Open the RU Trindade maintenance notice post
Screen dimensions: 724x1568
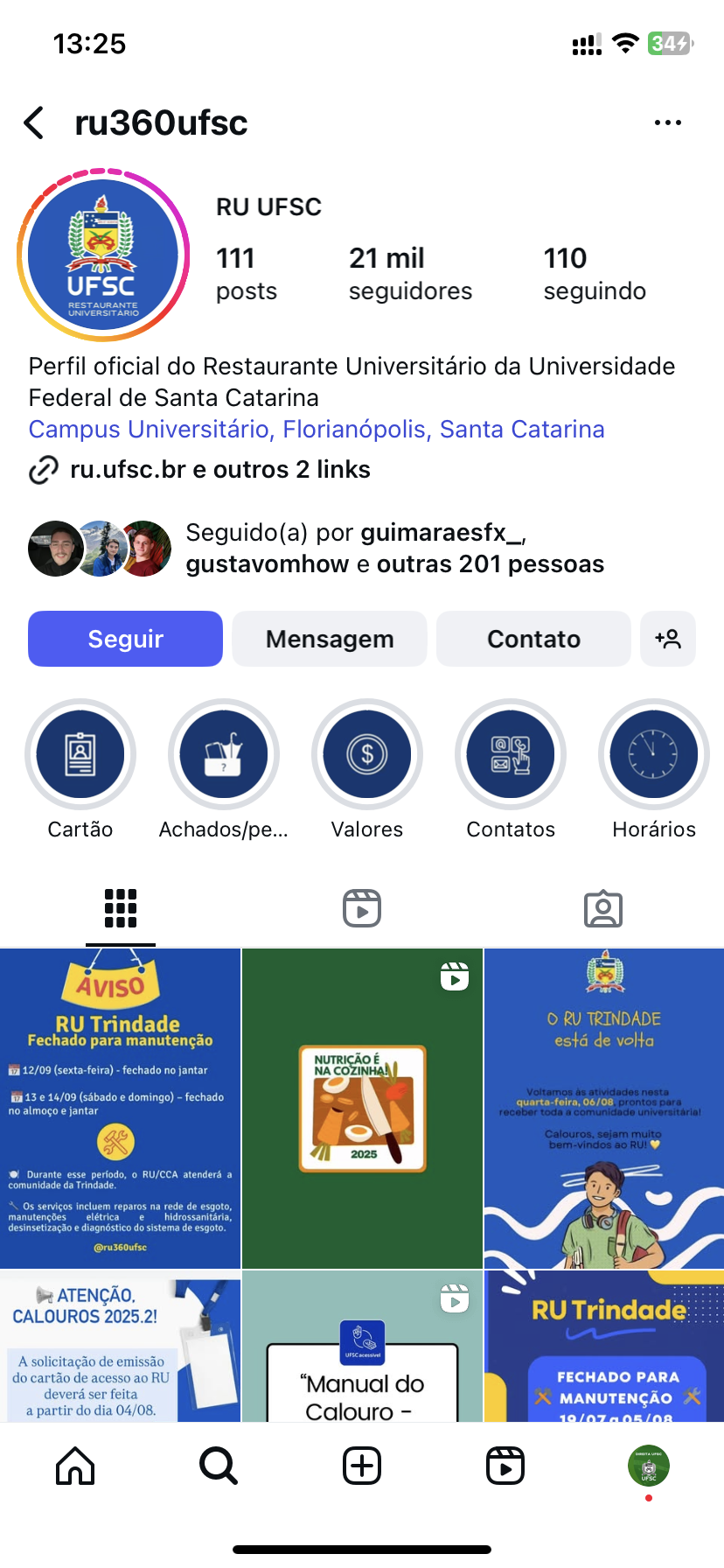[121, 1109]
